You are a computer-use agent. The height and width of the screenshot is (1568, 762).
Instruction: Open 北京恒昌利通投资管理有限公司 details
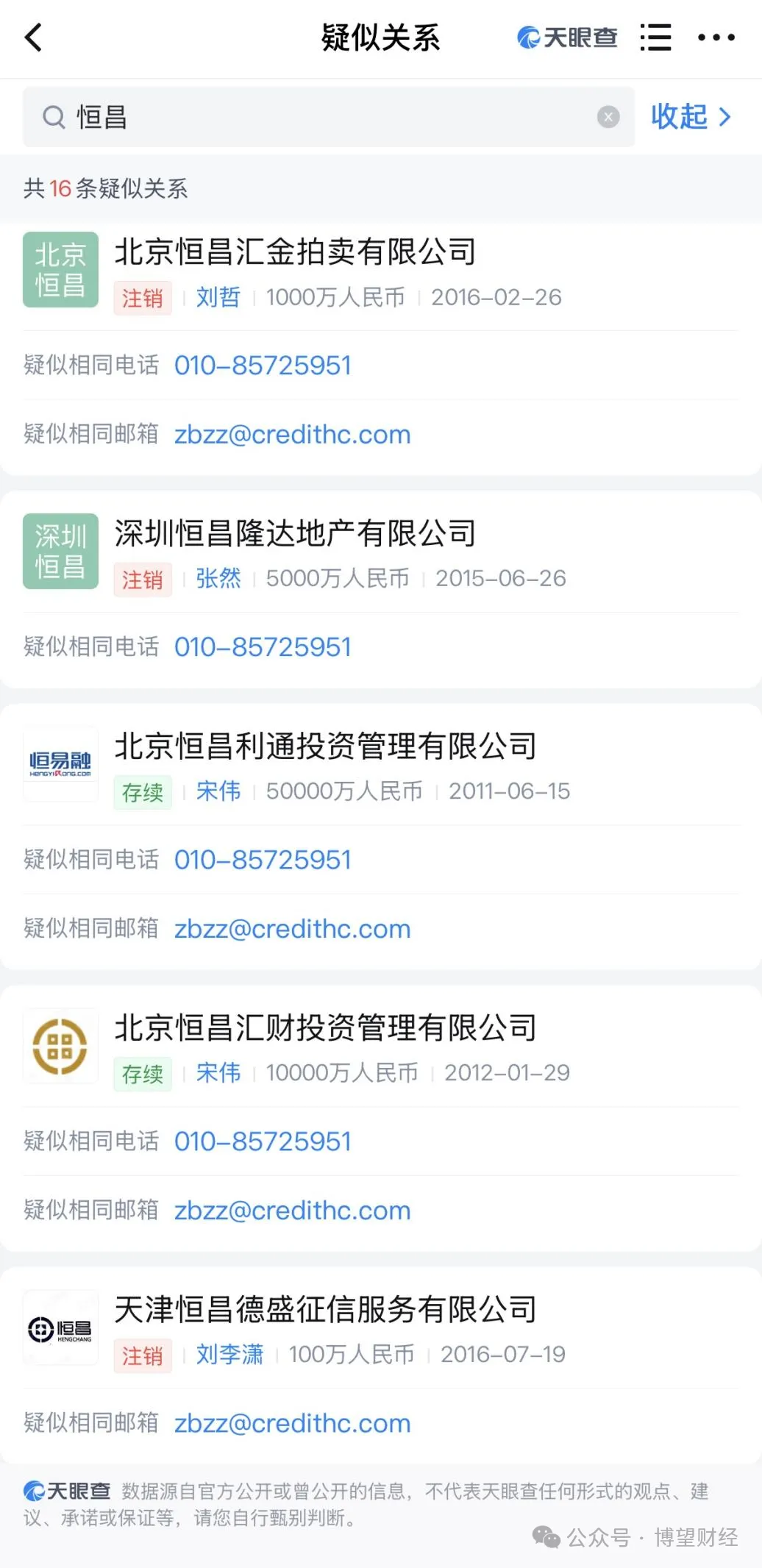click(x=325, y=746)
